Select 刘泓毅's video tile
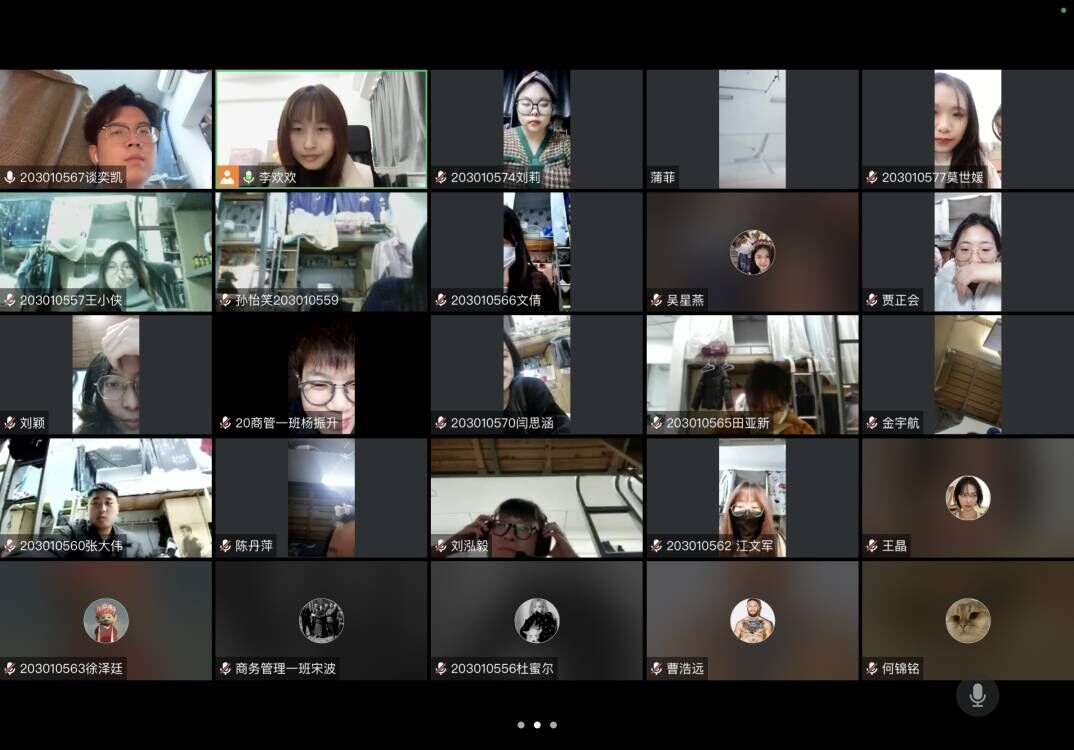Viewport: 1074px width, 750px height. coord(536,498)
